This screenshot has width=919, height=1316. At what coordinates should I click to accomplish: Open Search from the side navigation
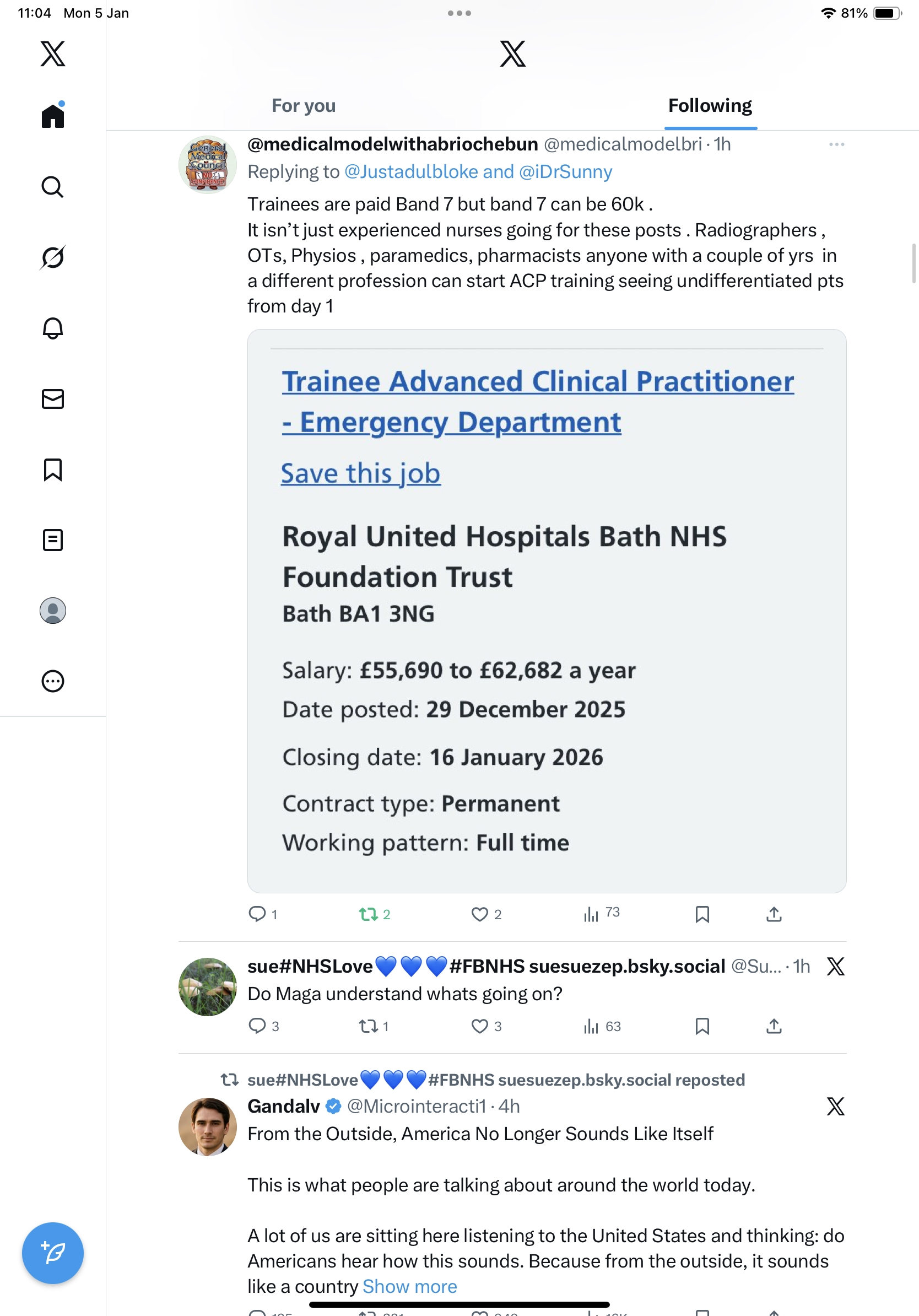coord(53,187)
